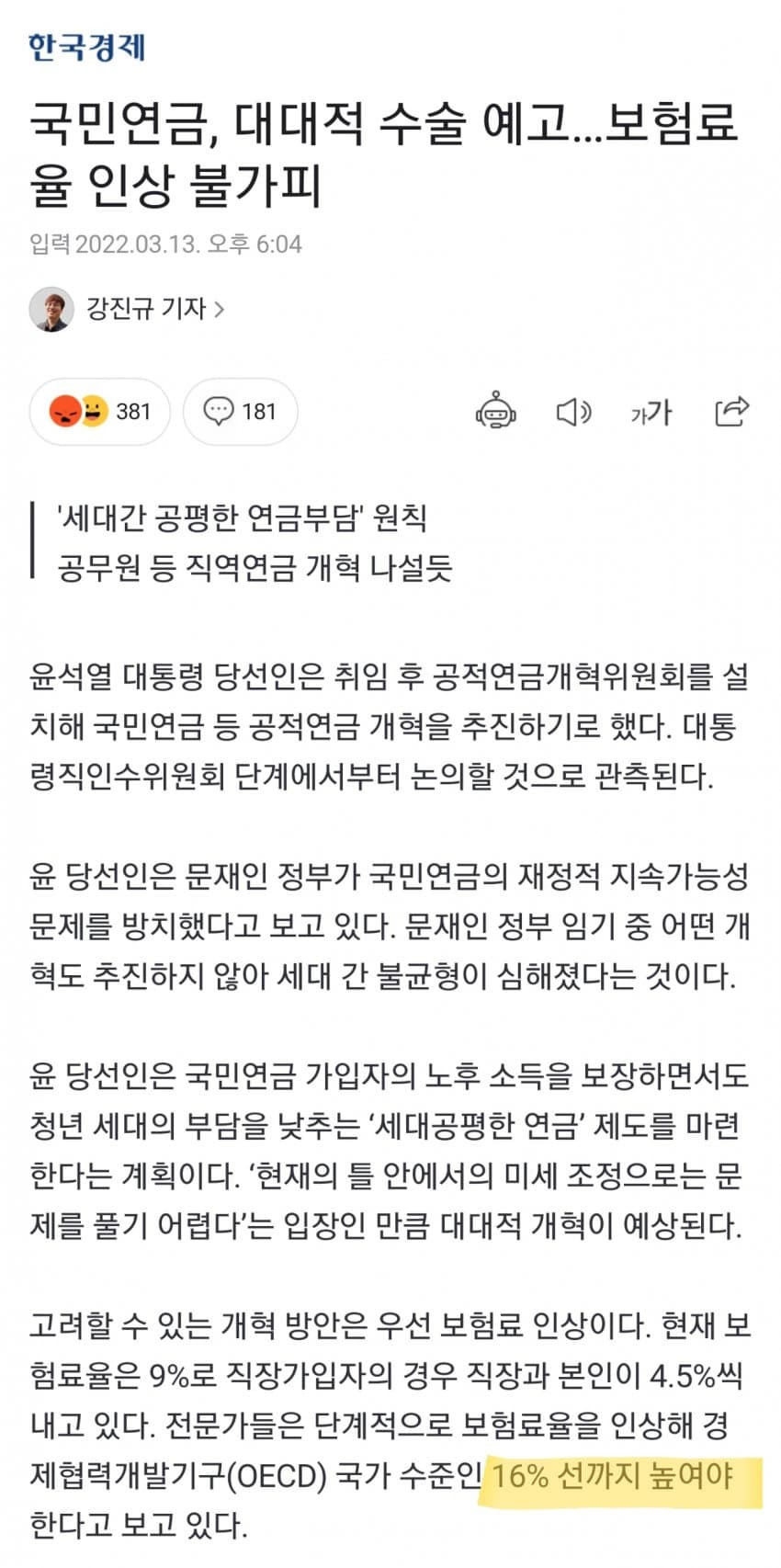Screen dimensions: 781x1568
Task: Open the reactions button showing 381
Action: pyautogui.click(x=99, y=411)
